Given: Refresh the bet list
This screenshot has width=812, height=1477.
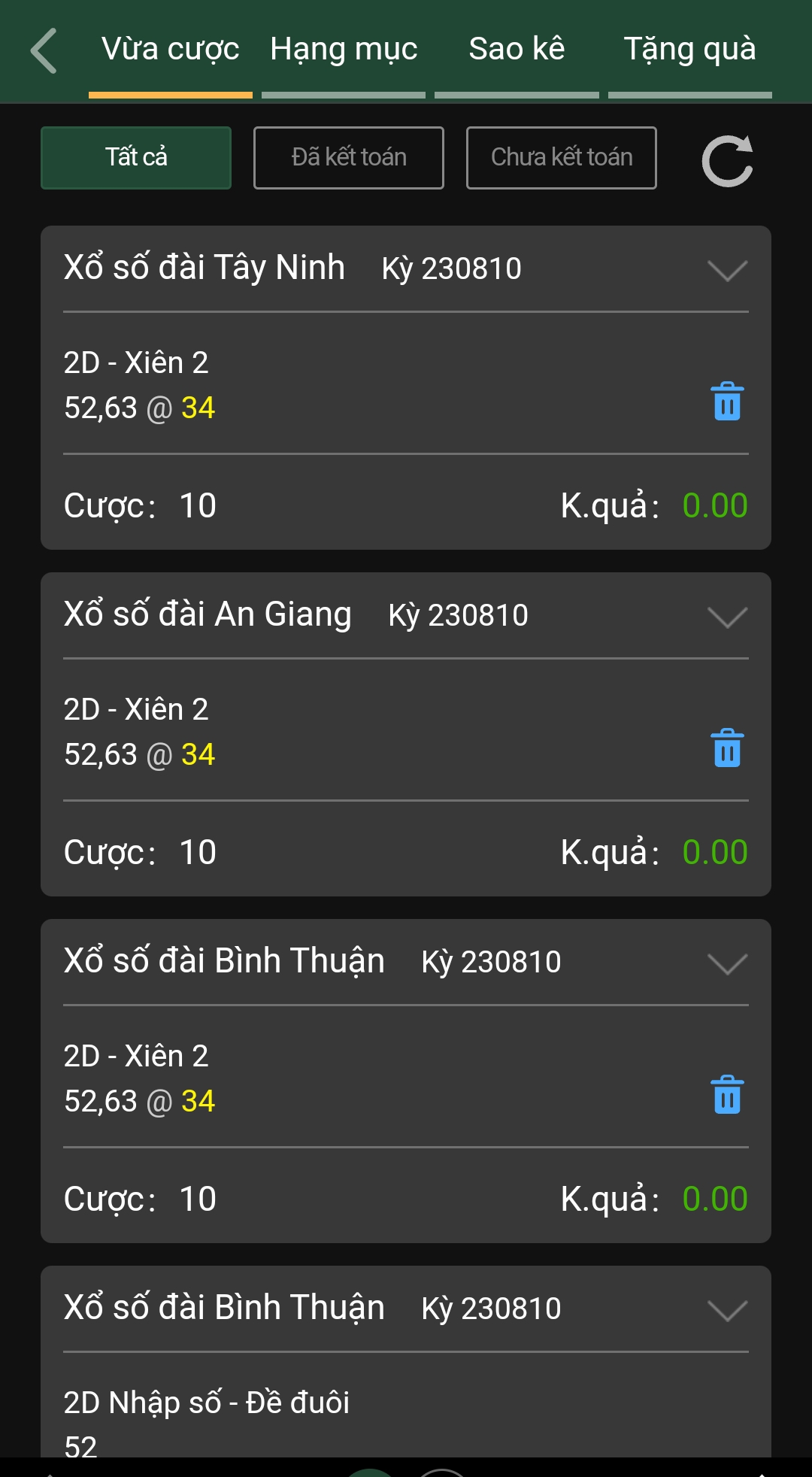Looking at the screenshot, I should pos(727,161).
